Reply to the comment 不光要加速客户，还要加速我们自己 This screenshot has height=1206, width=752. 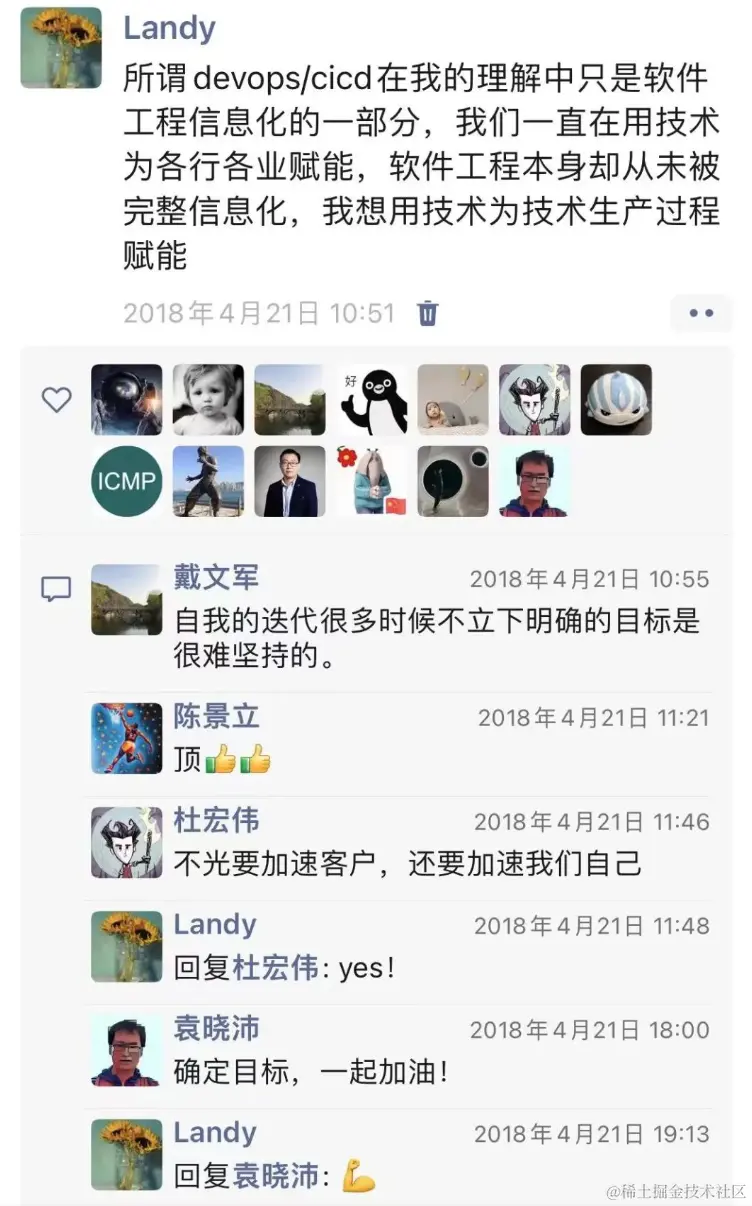407,863
